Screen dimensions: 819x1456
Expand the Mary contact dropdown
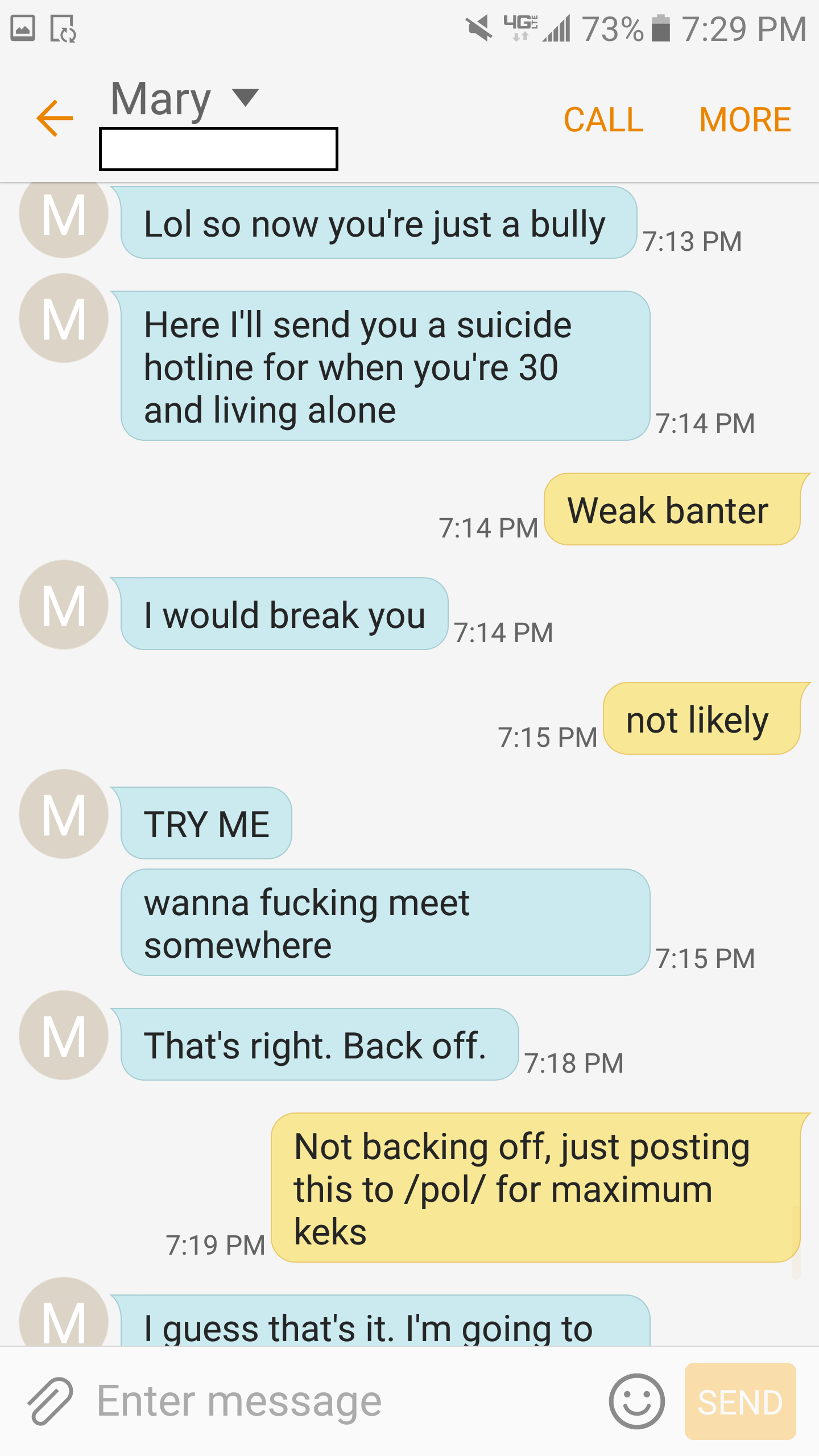[246, 97]
